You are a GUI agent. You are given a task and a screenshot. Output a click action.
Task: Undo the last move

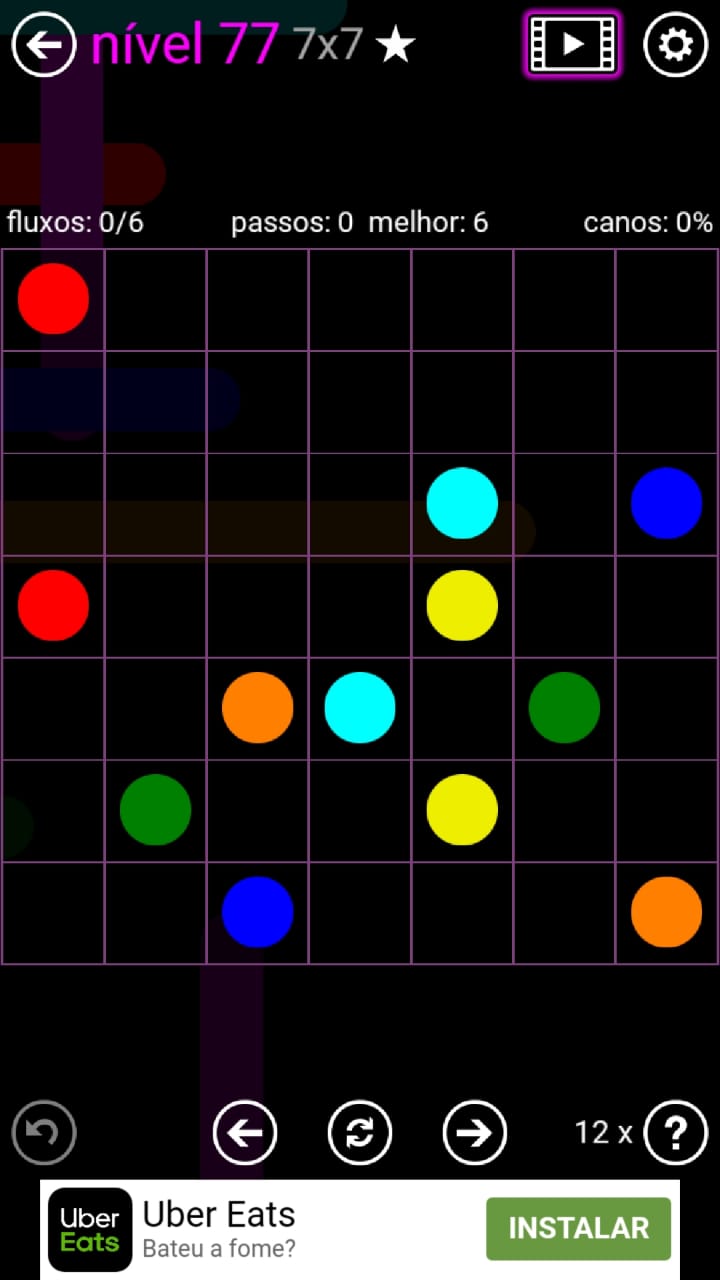tap(44, 1132)
